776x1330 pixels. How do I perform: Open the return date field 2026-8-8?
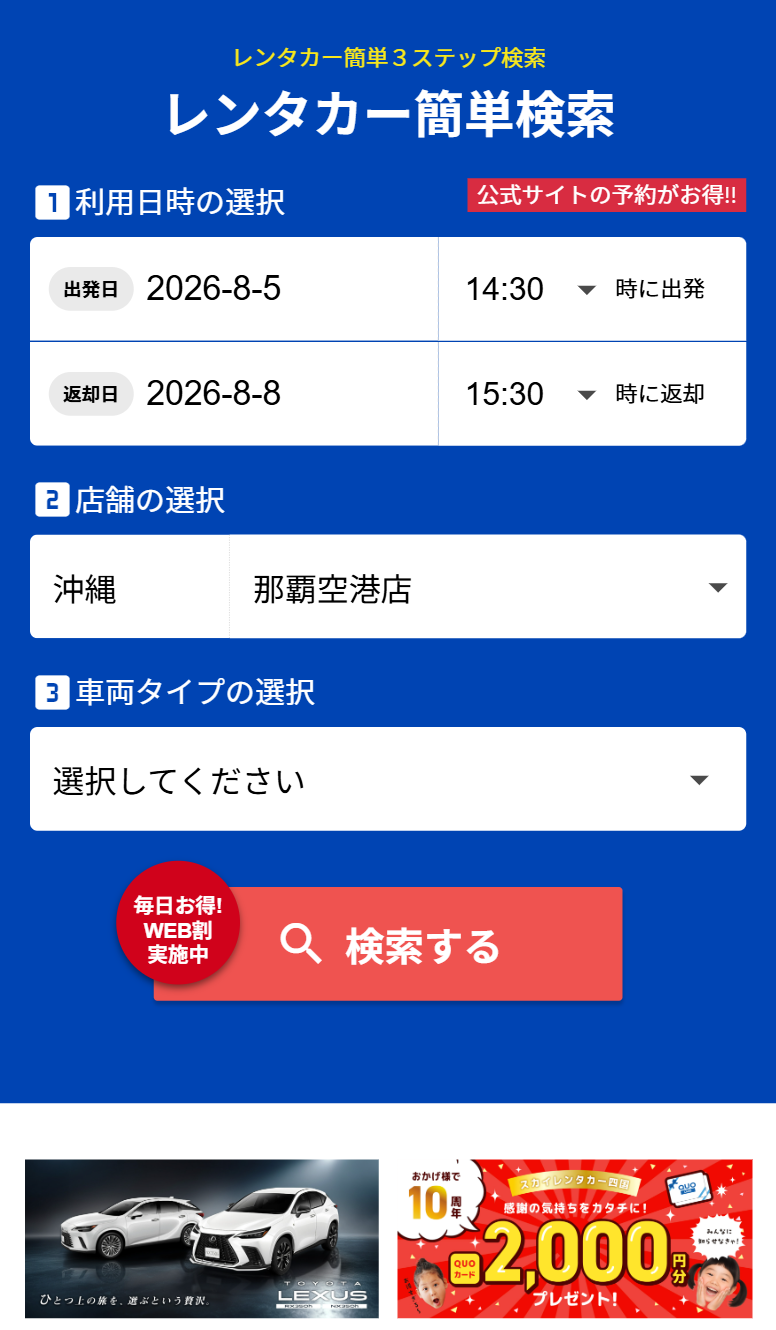(234, 393)
